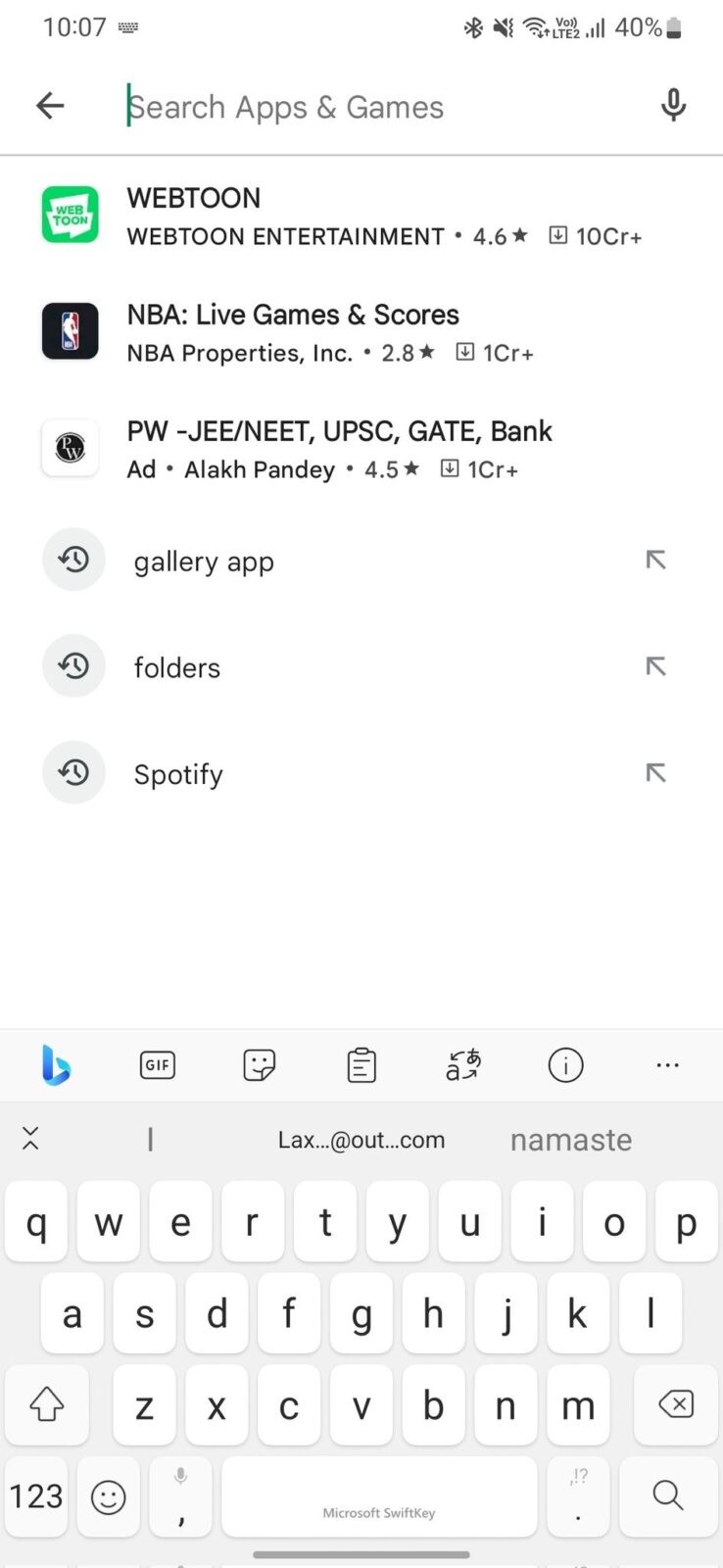Screen dimensions: 723x1568
Task: Submit search with the keyboard magnifier key
Action: [667, 1495]
